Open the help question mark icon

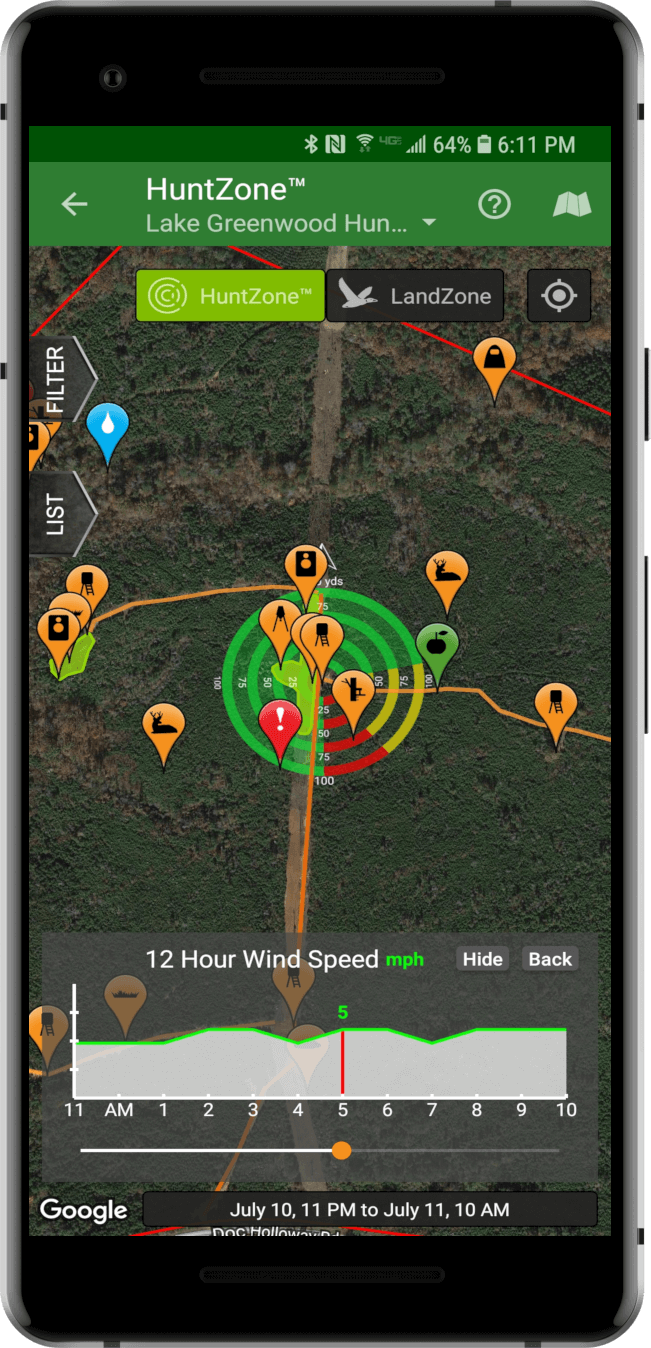click(494, 204)
